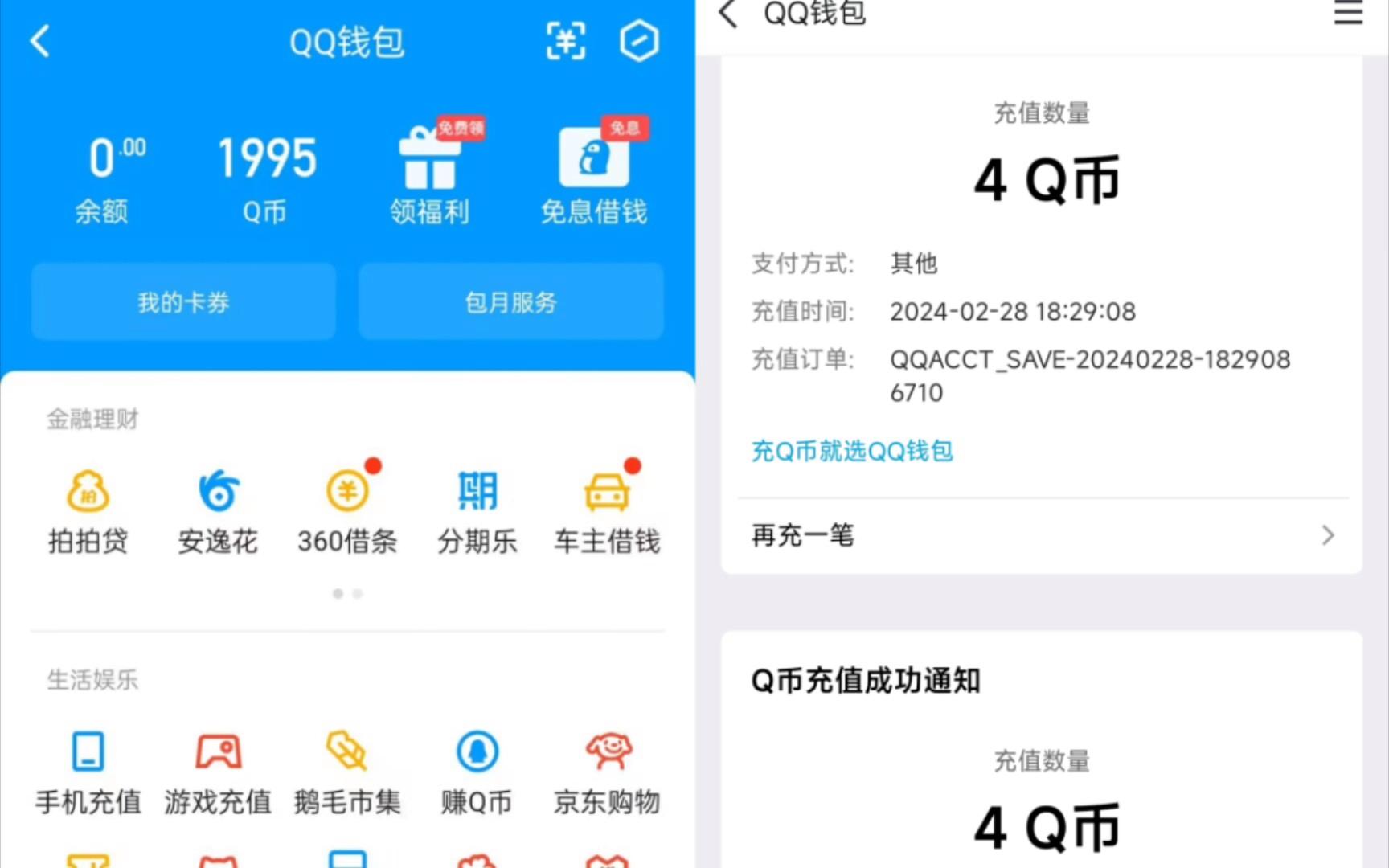Image resolution: width=1389 pixels, height=868 pixels.
Task: Open 安逸花 service
Action: [218, 511]
